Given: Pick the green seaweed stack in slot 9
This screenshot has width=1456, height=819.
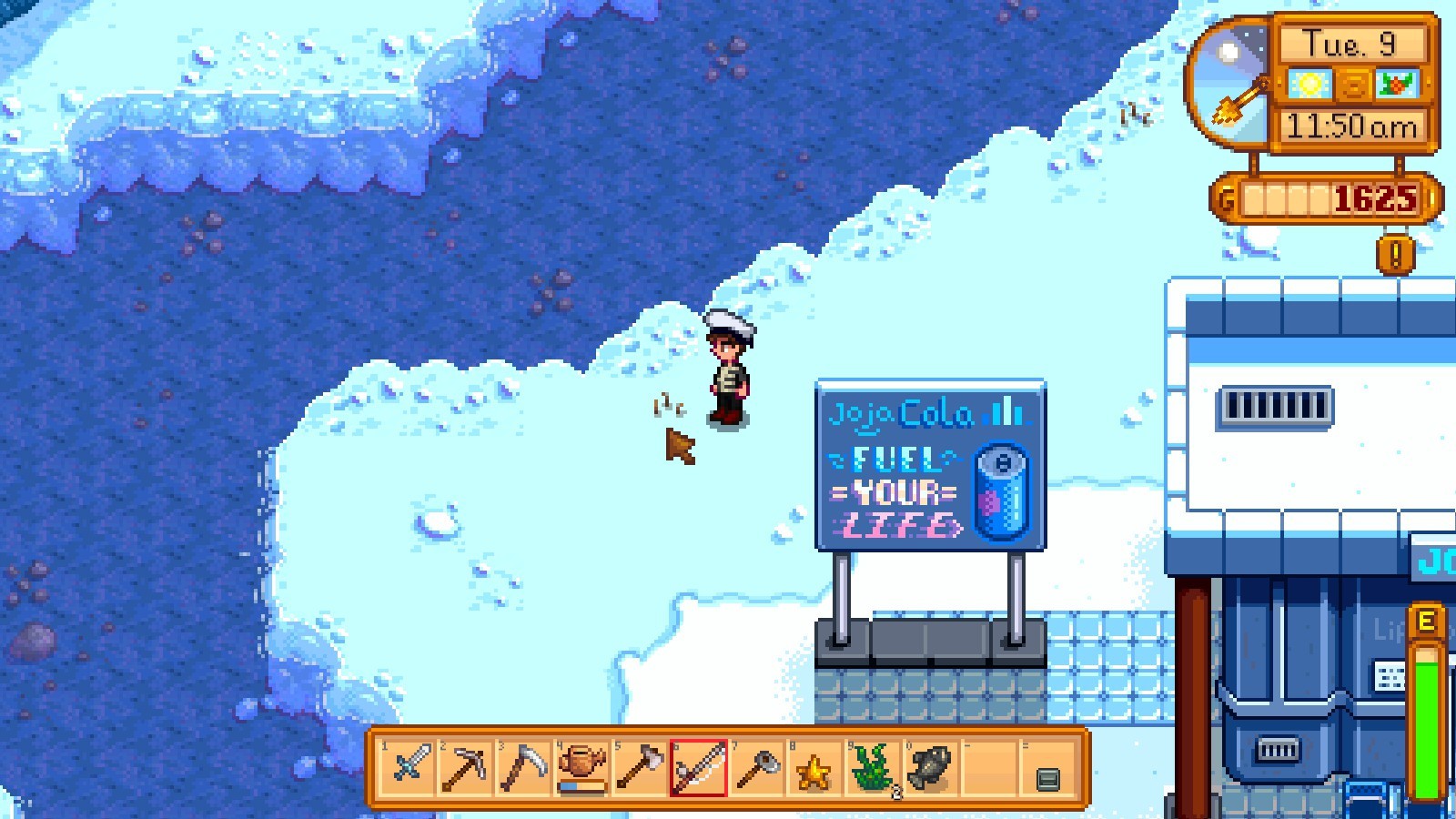Looking at the screenshot, I should tap(872, 767).
